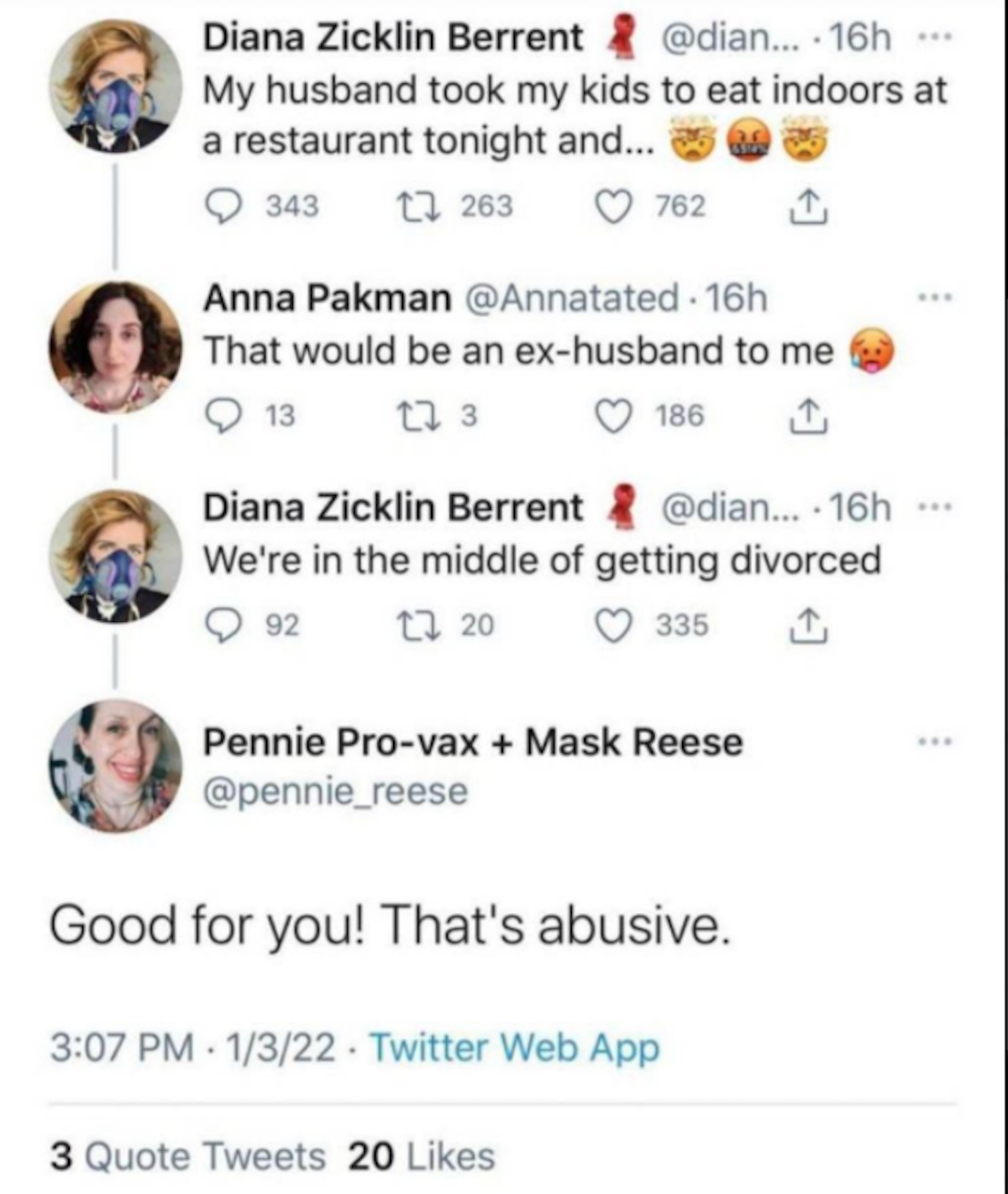Share Anna Pakman's tweet

(809, 416)
